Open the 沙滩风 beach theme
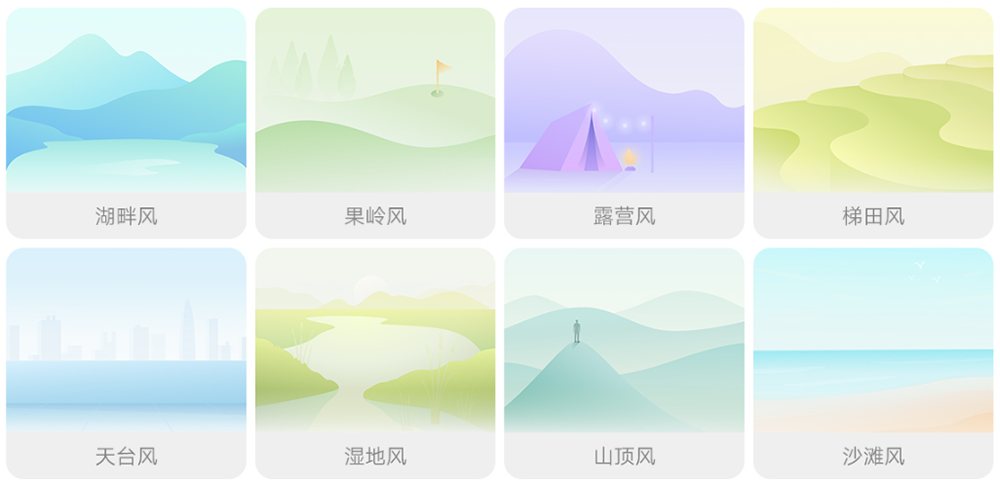The image size is (1000, 483). 873,362
